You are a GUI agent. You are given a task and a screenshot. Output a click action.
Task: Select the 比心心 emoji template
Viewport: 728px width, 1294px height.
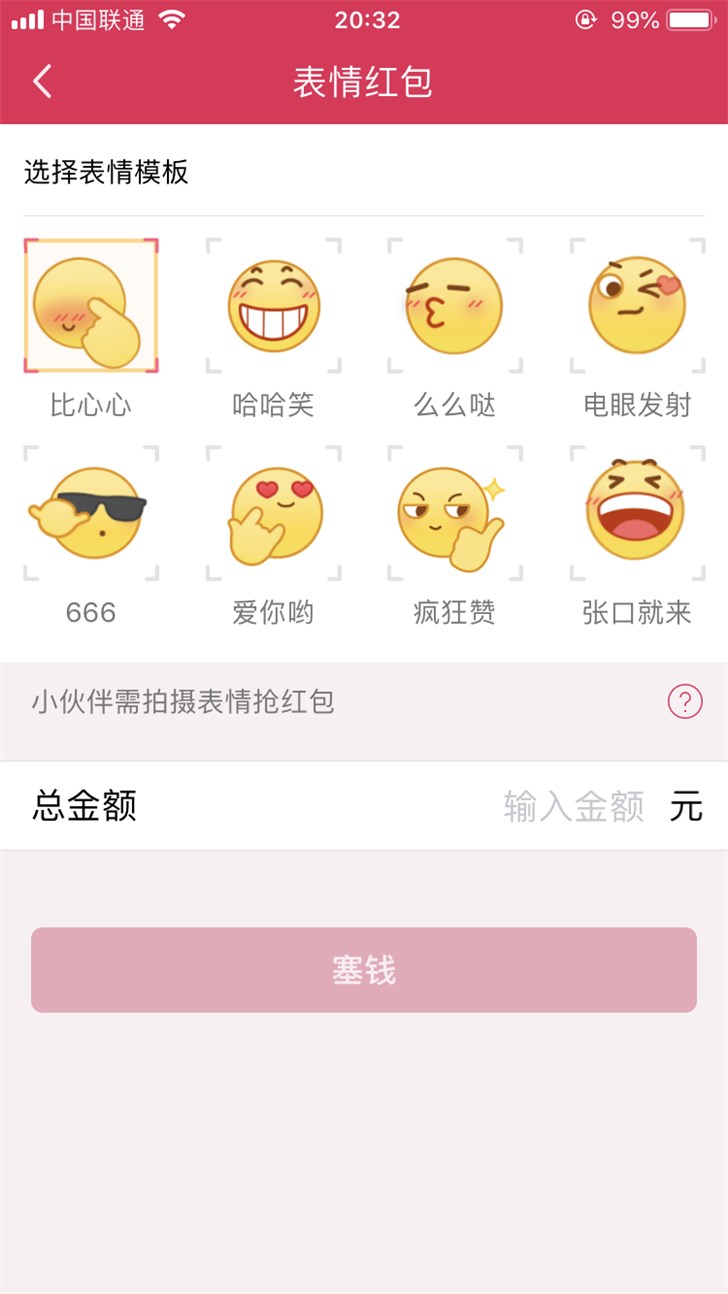coord(91,306)
